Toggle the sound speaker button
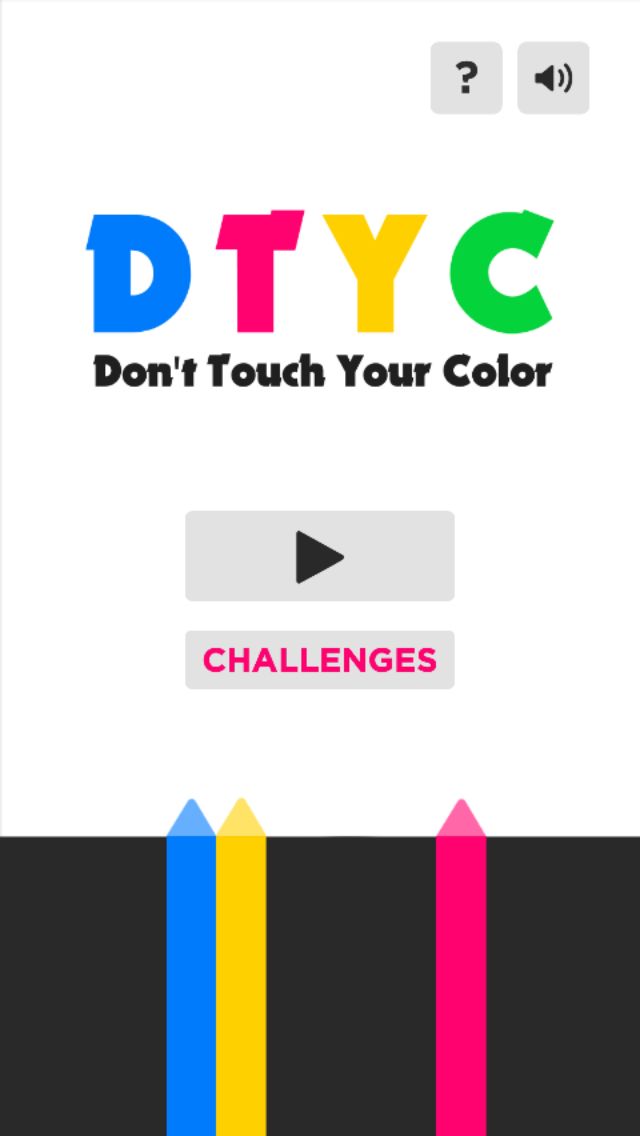Viewport: 640px width, 1136px height. [x=553, y=78]
